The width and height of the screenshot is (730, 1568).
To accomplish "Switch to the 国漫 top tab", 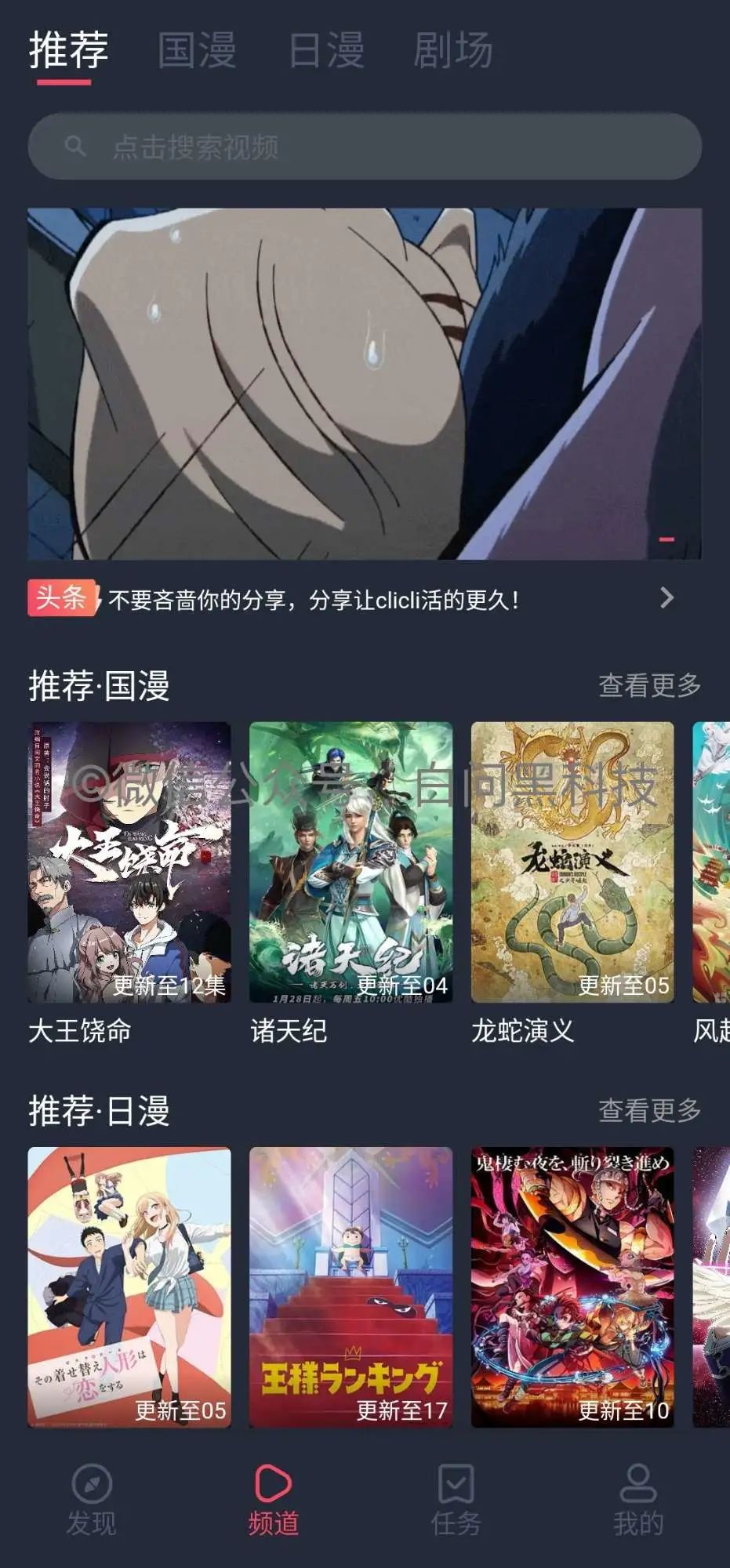I will point(197,50).
